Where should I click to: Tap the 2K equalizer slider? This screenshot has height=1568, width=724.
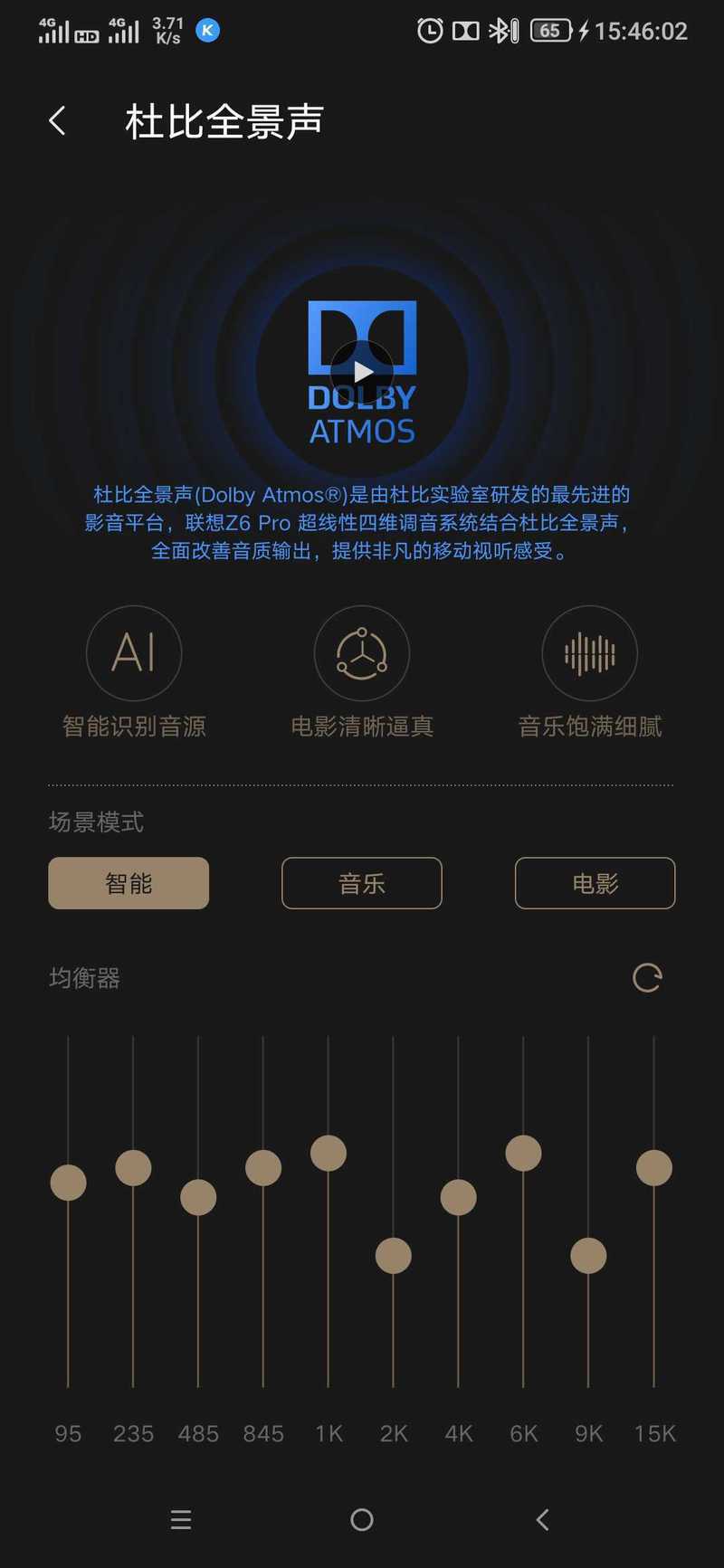click(x=394, y=1256)
